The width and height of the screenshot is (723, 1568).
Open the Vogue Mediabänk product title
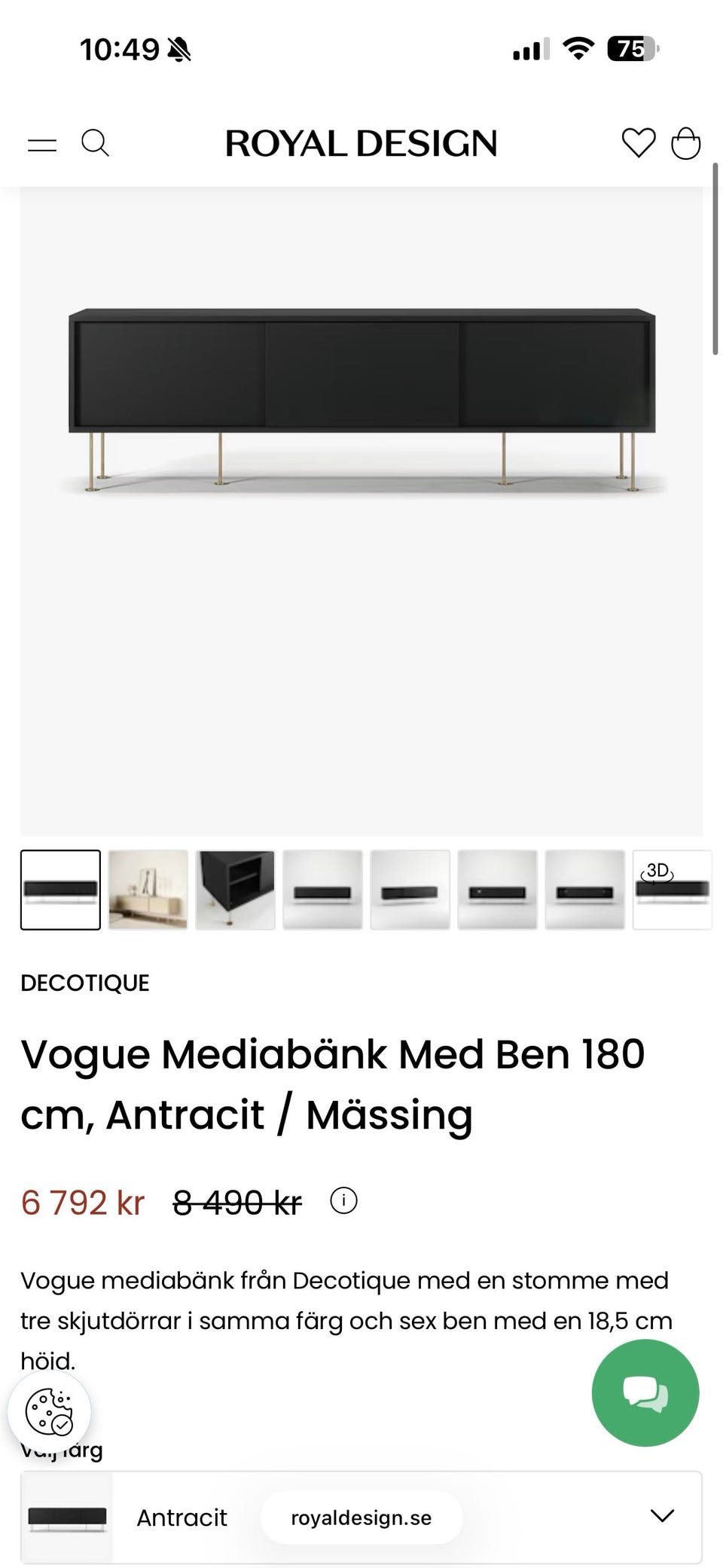334,1084
